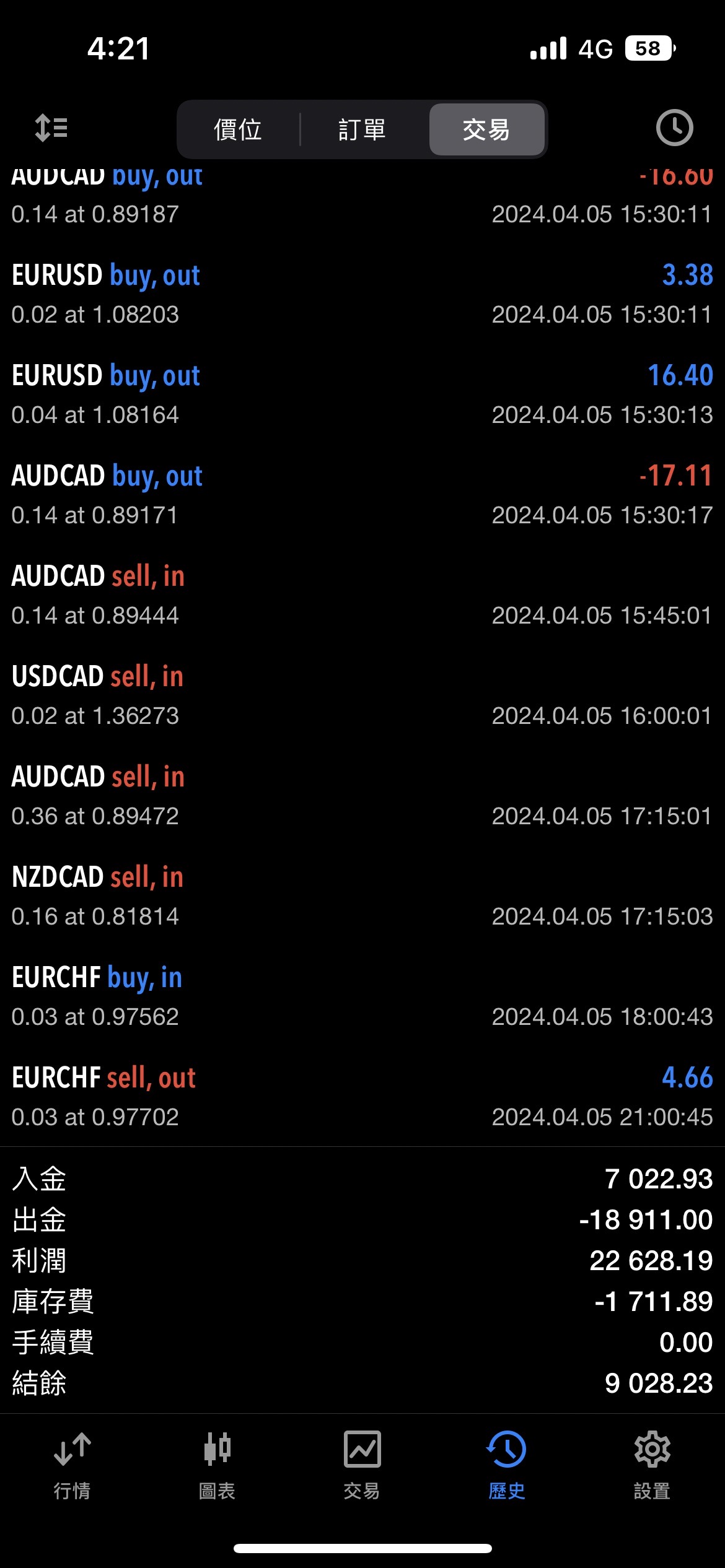Open the AUDCAD sell deal at 0.89444
This screenshot has width=725, height=1568.
click(362, 595)
